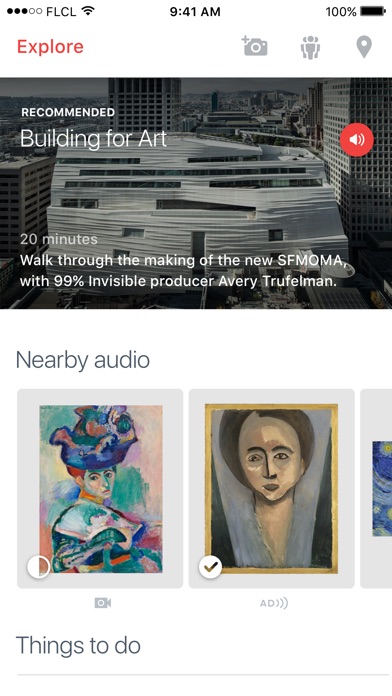Open the gold-framed portrait painting card

272,489
